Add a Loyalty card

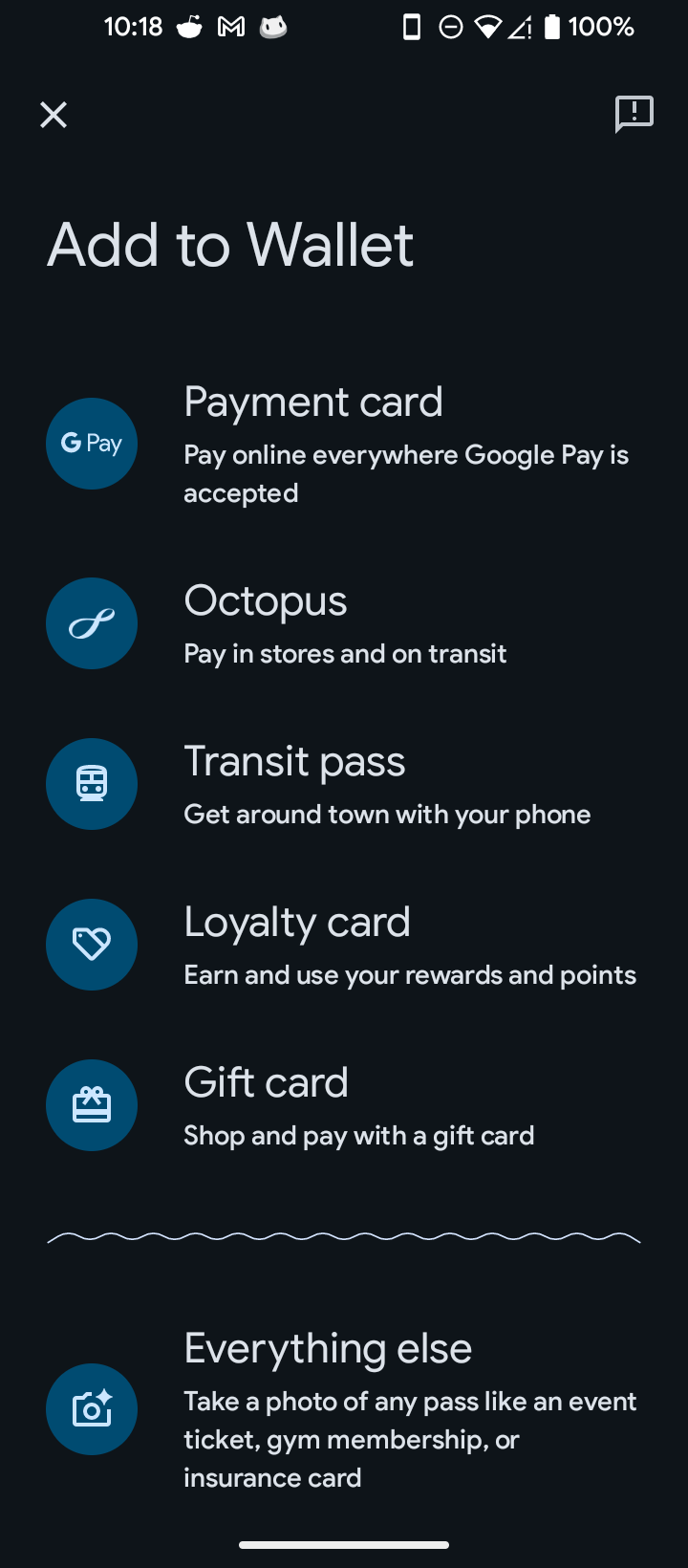(344, 945)
